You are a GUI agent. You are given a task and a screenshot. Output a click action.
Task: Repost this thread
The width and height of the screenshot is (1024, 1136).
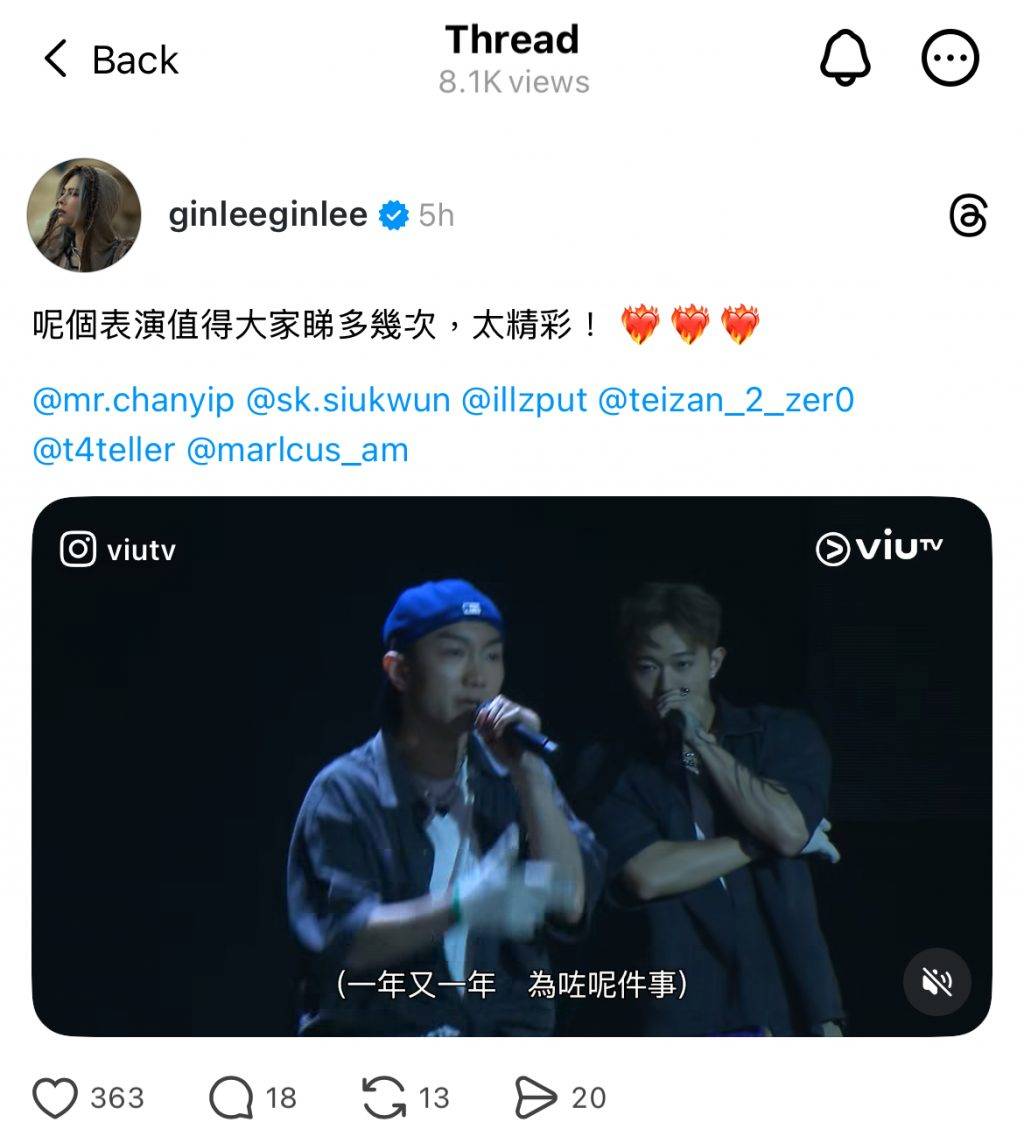tap(384, 1098)
